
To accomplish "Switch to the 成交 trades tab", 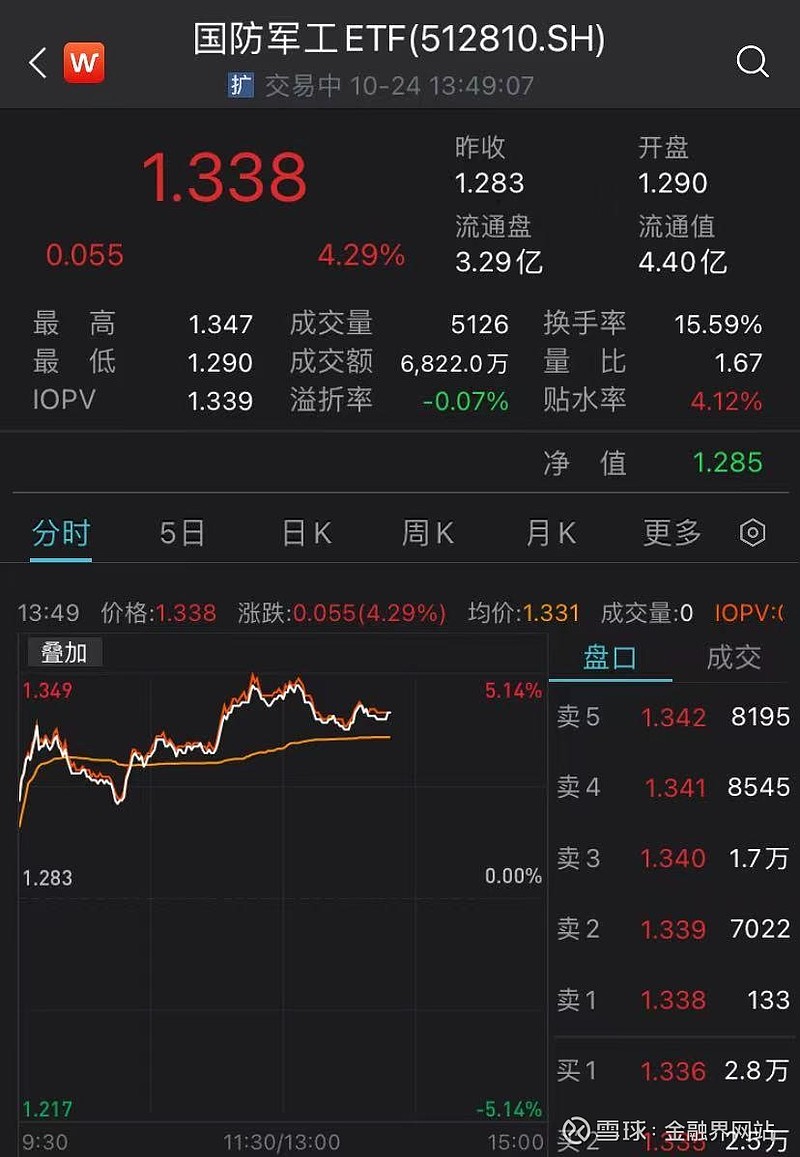I will click(734, 658).
